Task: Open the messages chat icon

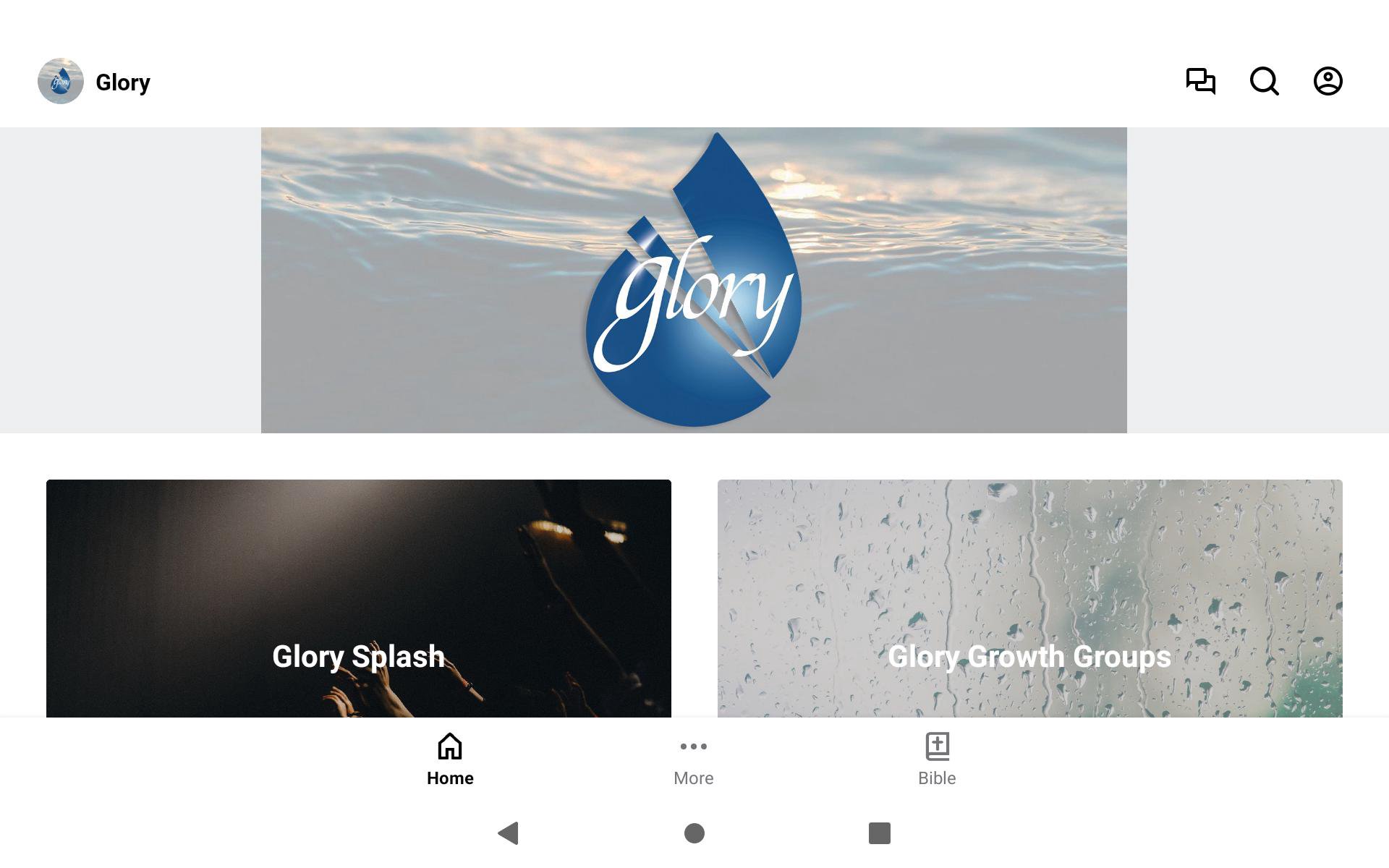Action: click(1200, 81)
